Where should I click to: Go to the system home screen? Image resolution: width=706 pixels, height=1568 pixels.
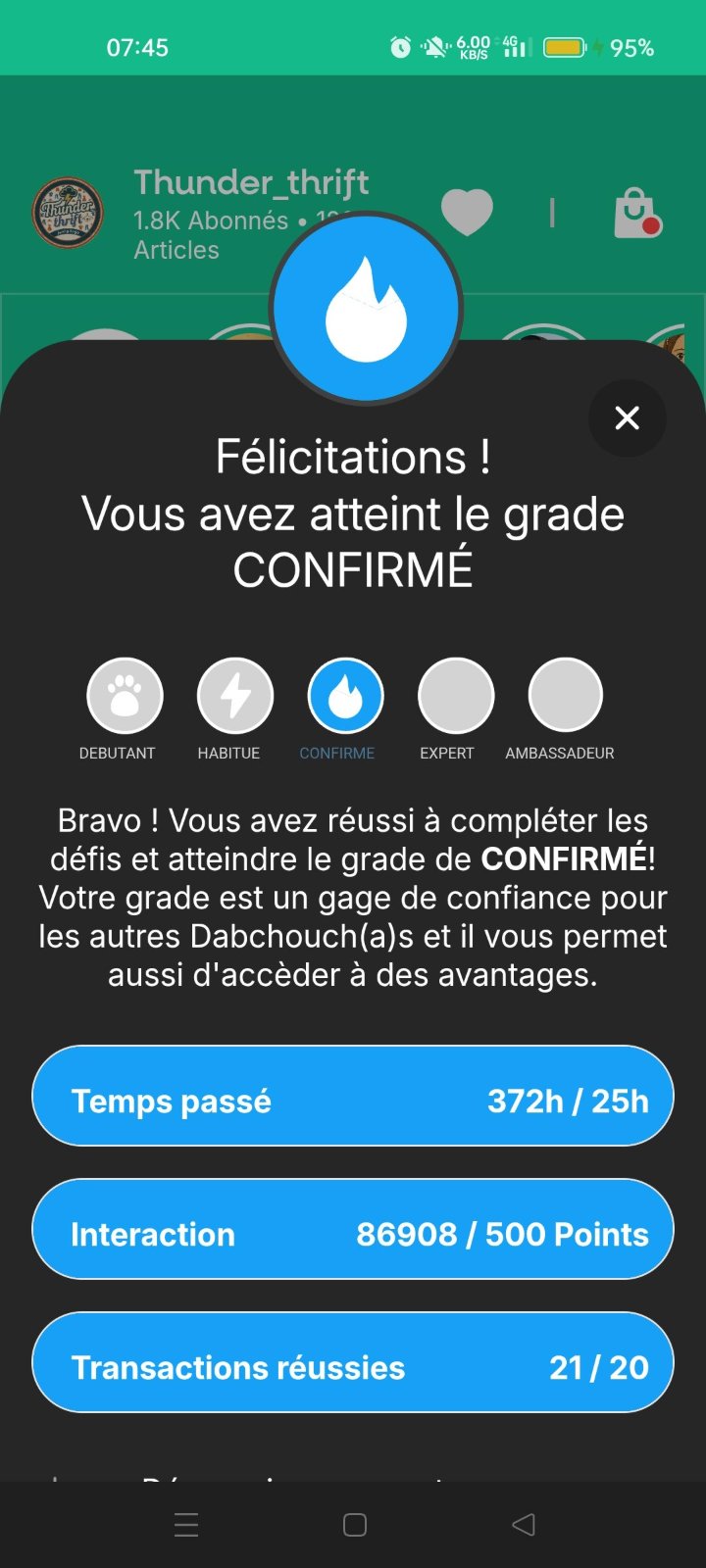355,1525
